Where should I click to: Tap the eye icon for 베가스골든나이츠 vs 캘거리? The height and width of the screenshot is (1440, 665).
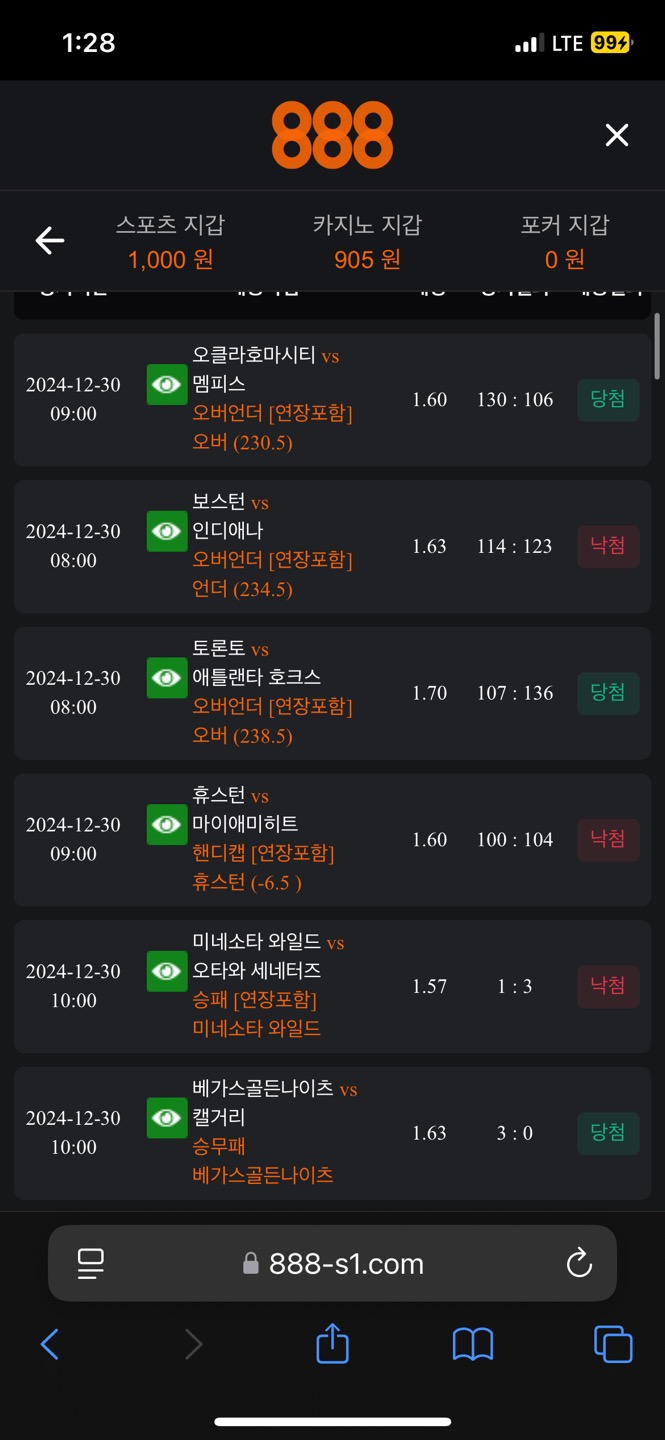167,1118
